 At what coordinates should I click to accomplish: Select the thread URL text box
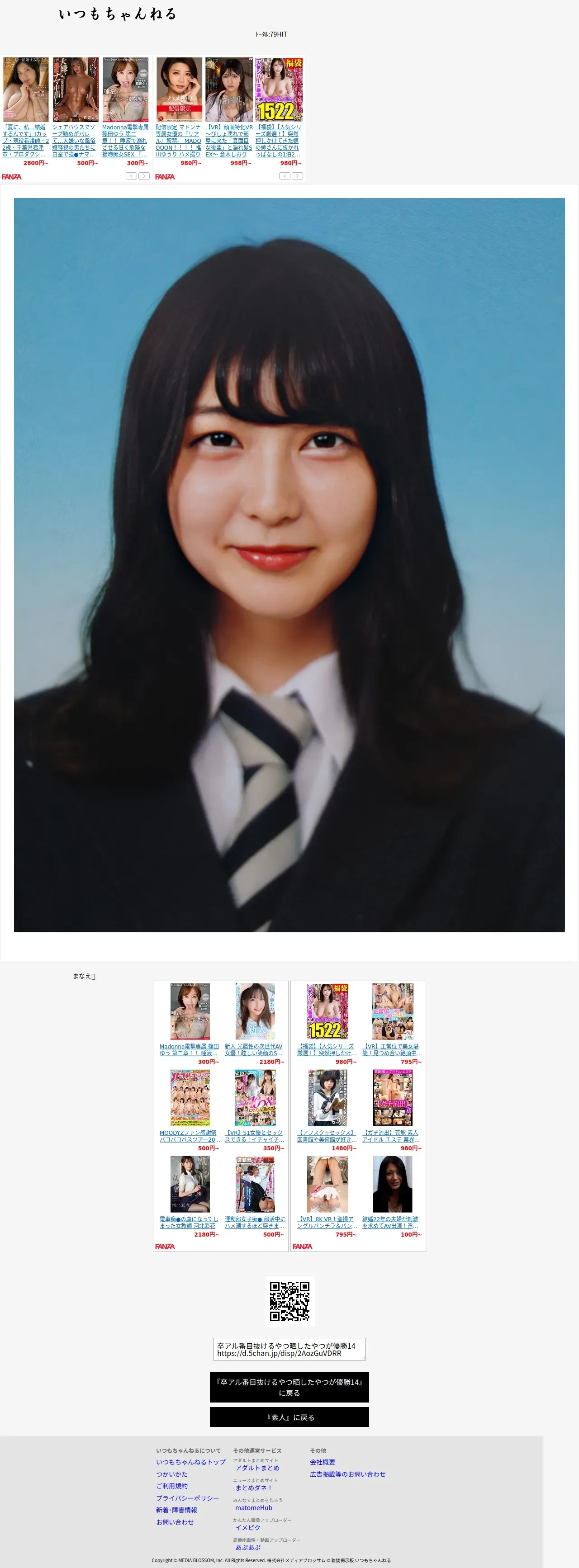point(289,1350)
